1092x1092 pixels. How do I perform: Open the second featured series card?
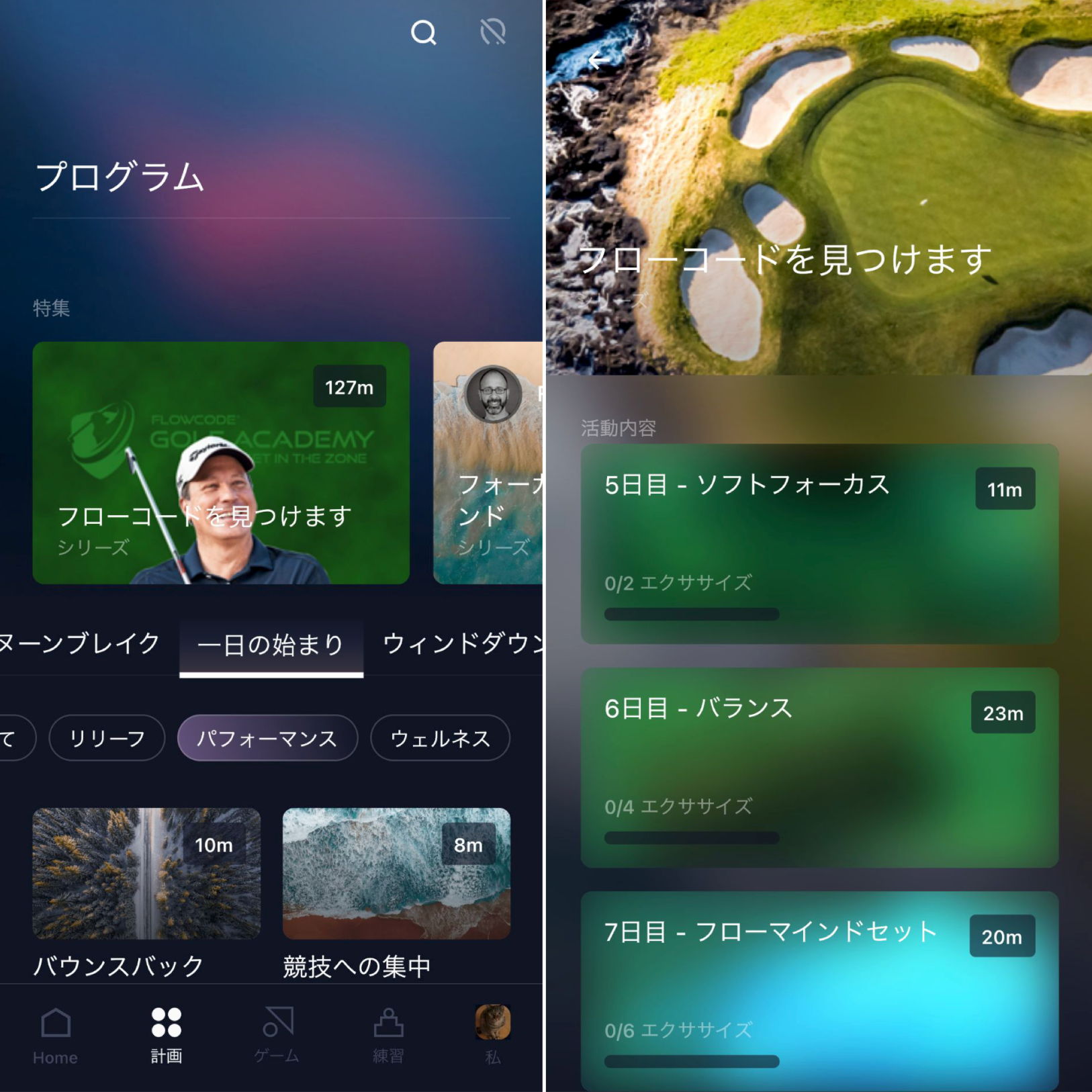(488, 463)
